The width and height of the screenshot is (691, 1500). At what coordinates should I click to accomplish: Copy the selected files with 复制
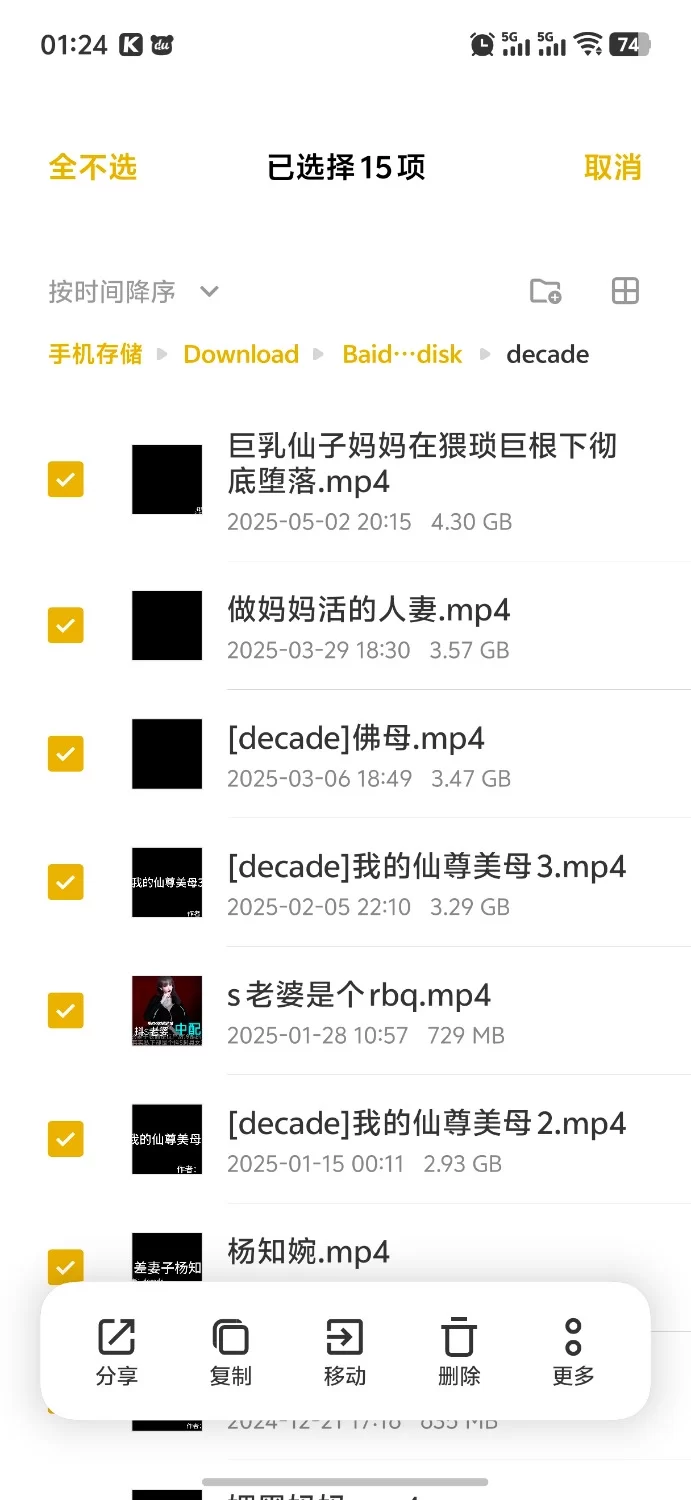[x=230, y=1351]
